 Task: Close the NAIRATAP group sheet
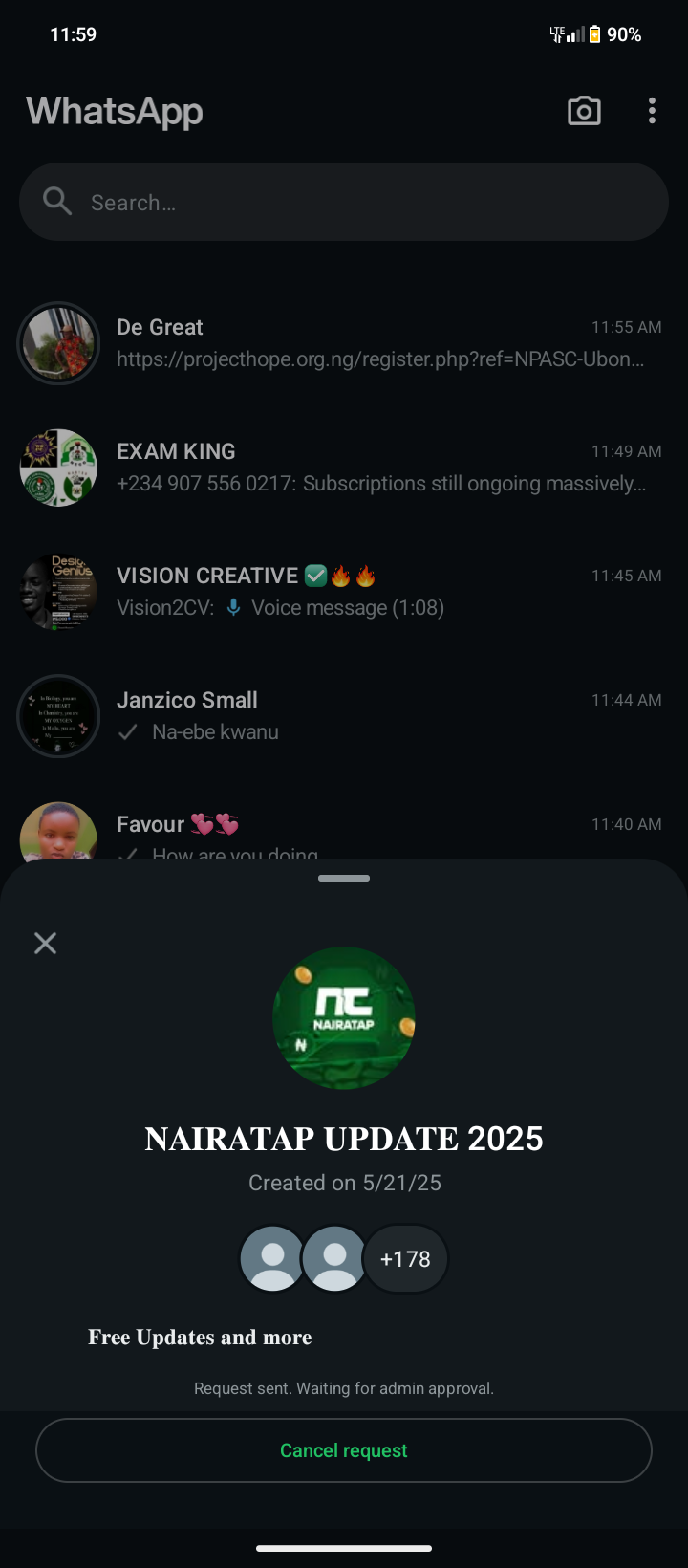click(45, 944)
